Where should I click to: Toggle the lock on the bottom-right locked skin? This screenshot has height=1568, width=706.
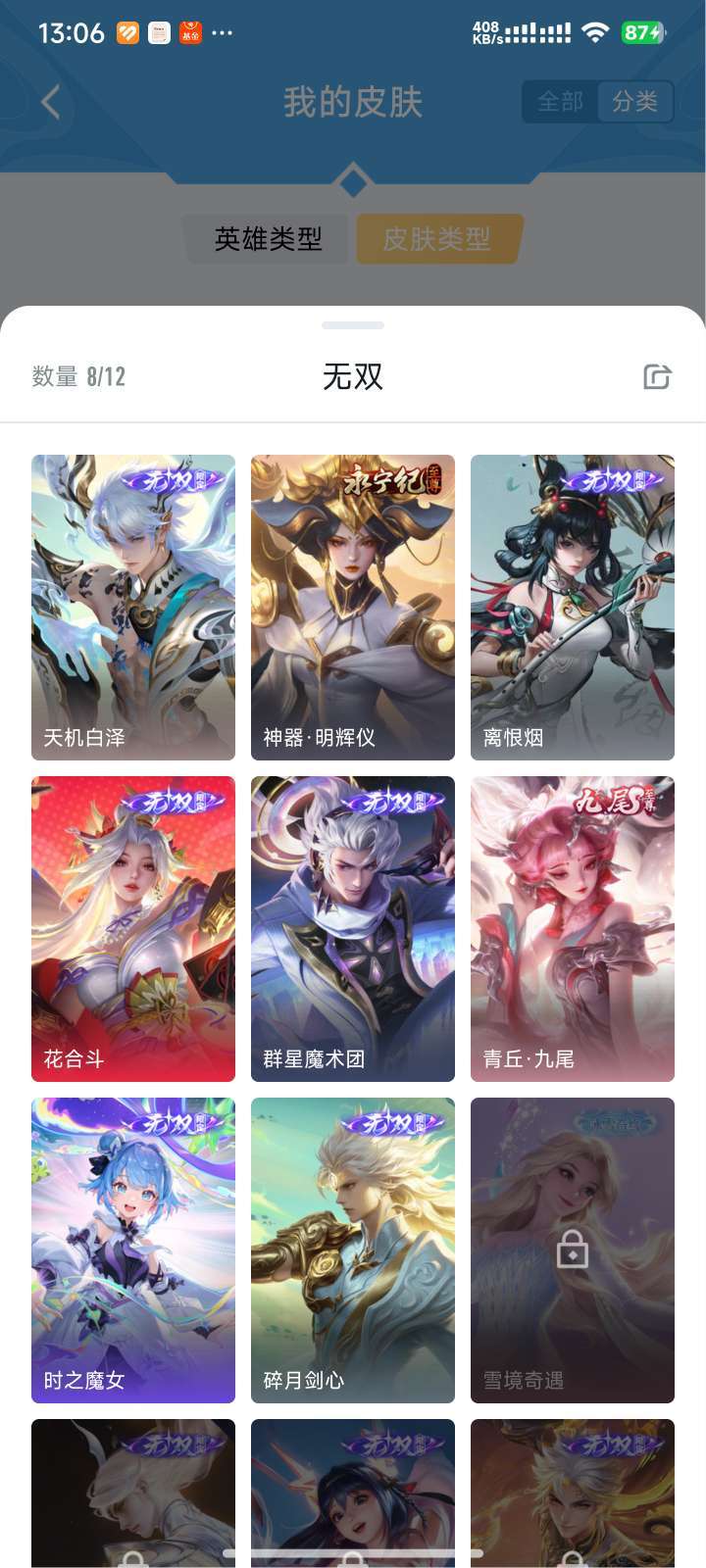572,1560
